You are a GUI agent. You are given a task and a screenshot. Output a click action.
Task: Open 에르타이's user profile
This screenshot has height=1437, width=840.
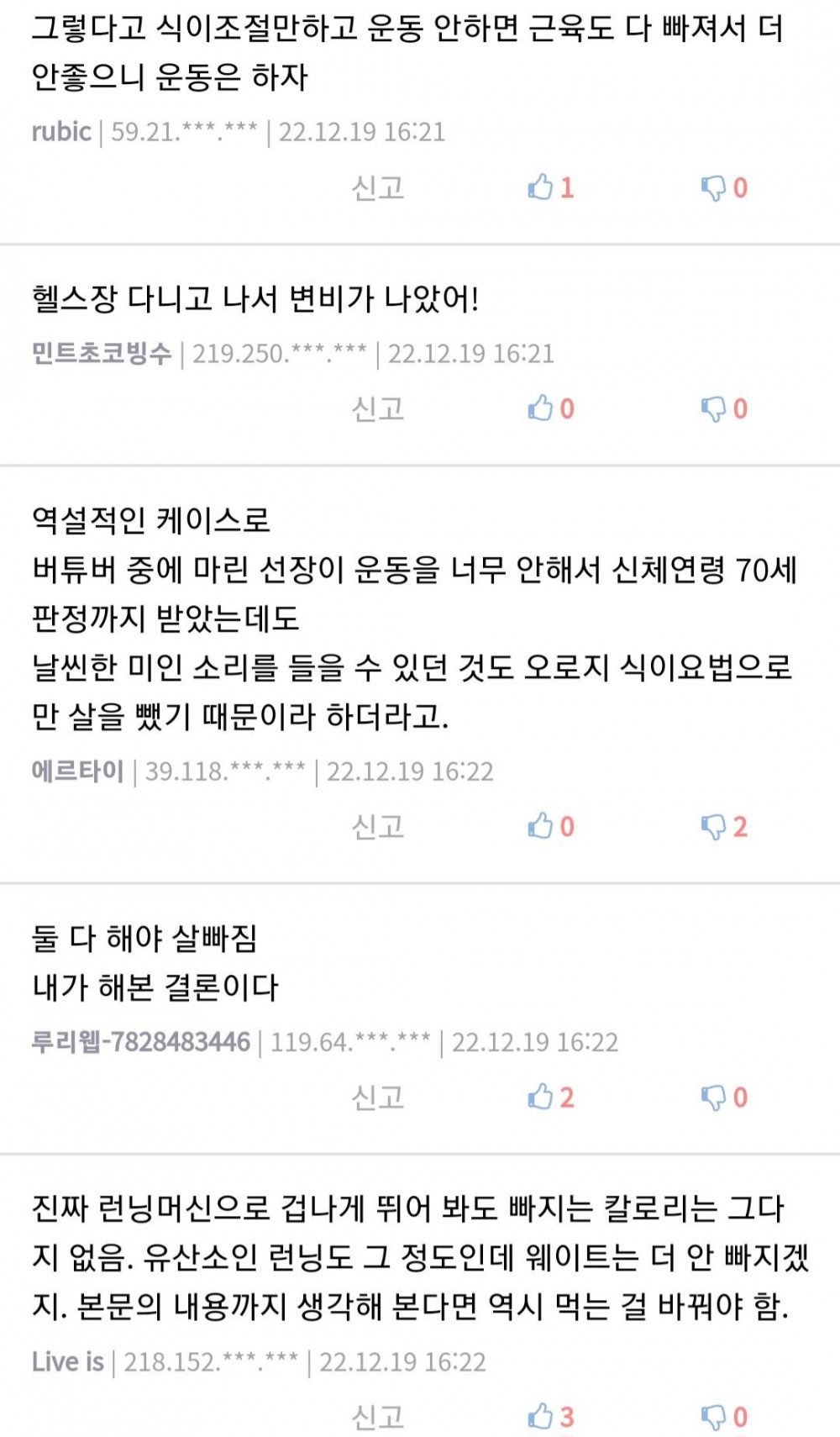[77, 771]
